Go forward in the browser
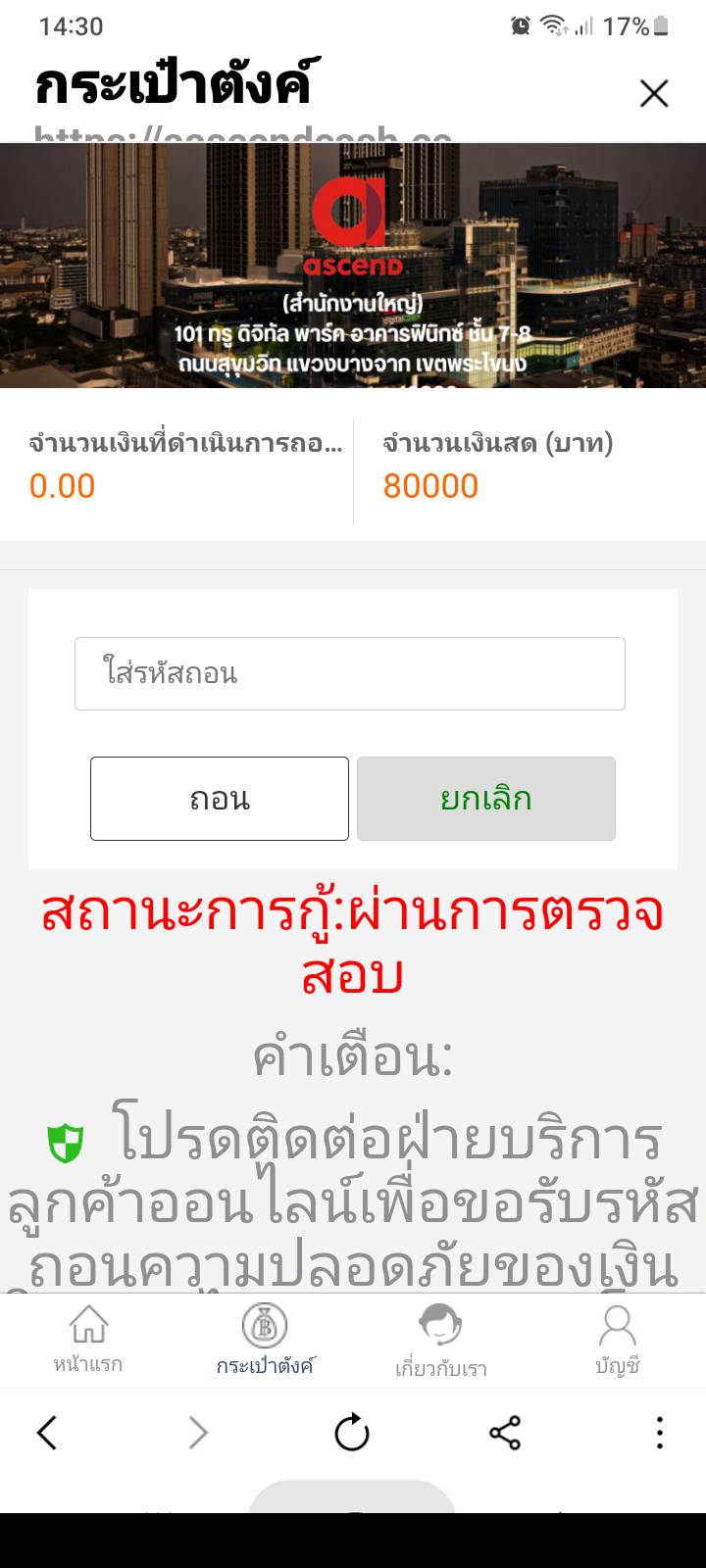 coord(199,1433)
